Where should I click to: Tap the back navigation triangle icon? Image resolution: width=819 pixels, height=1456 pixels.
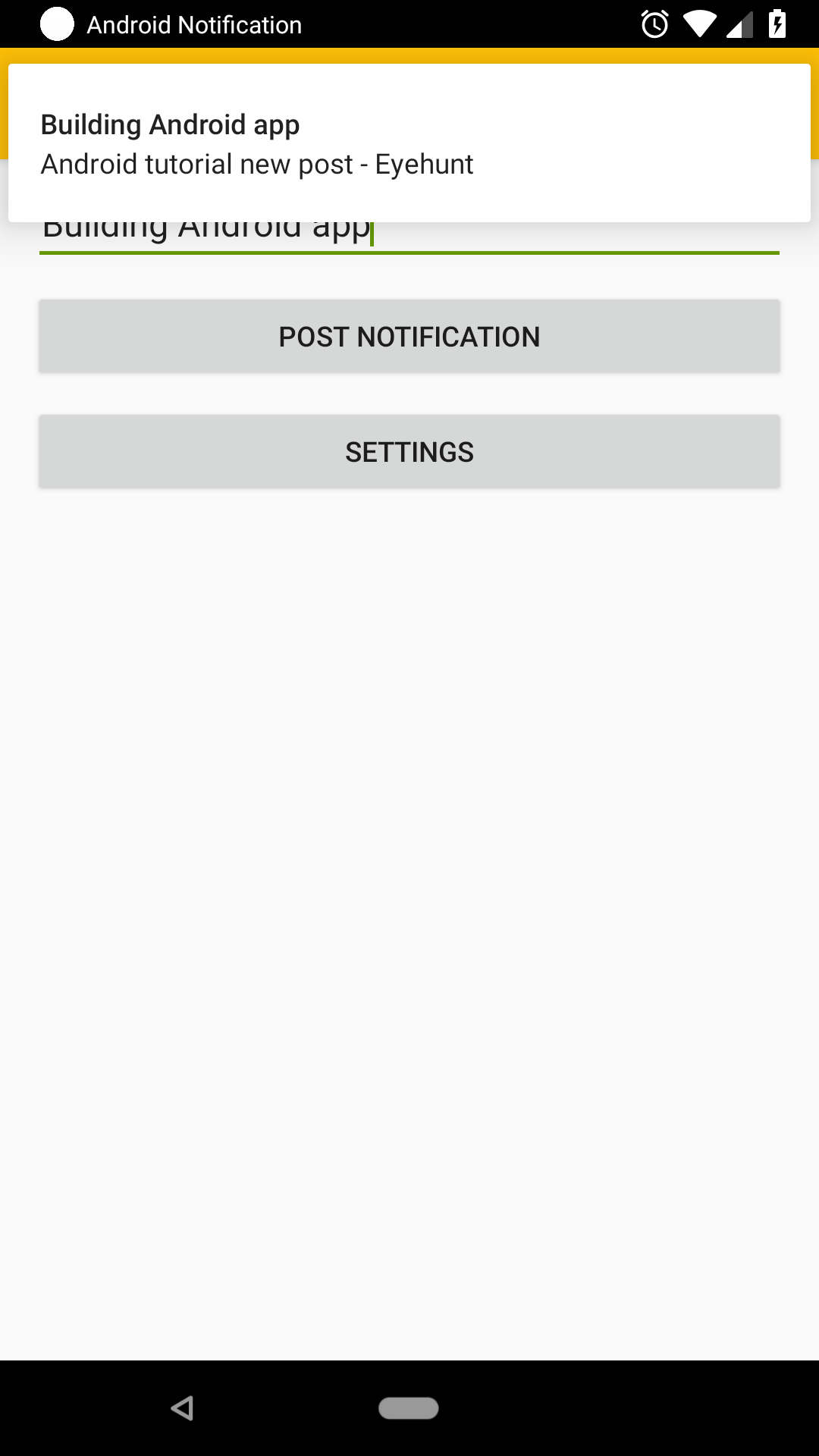point(182,1407)
